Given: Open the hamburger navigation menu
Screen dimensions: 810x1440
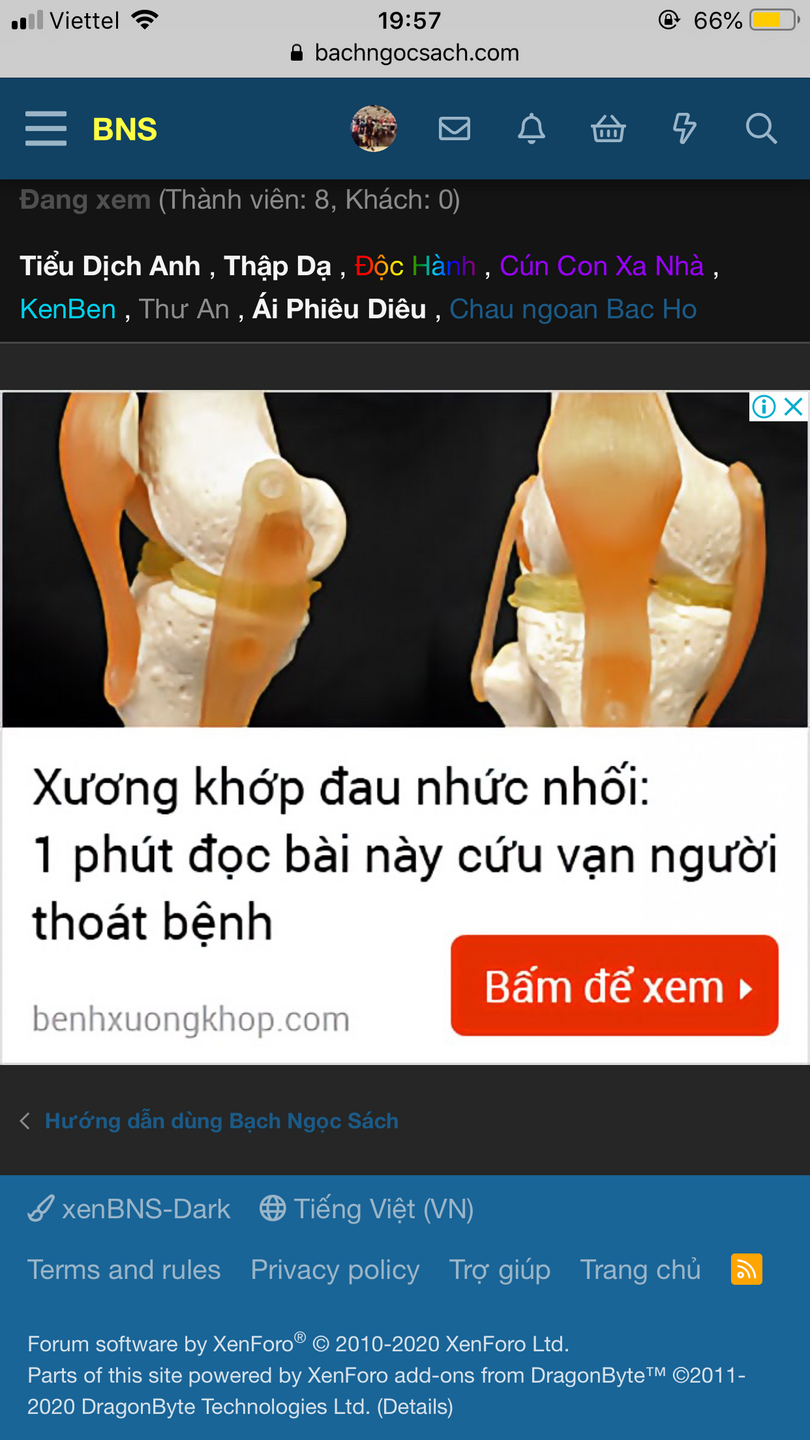Looking at the screenshot, I should coord(46,129).
